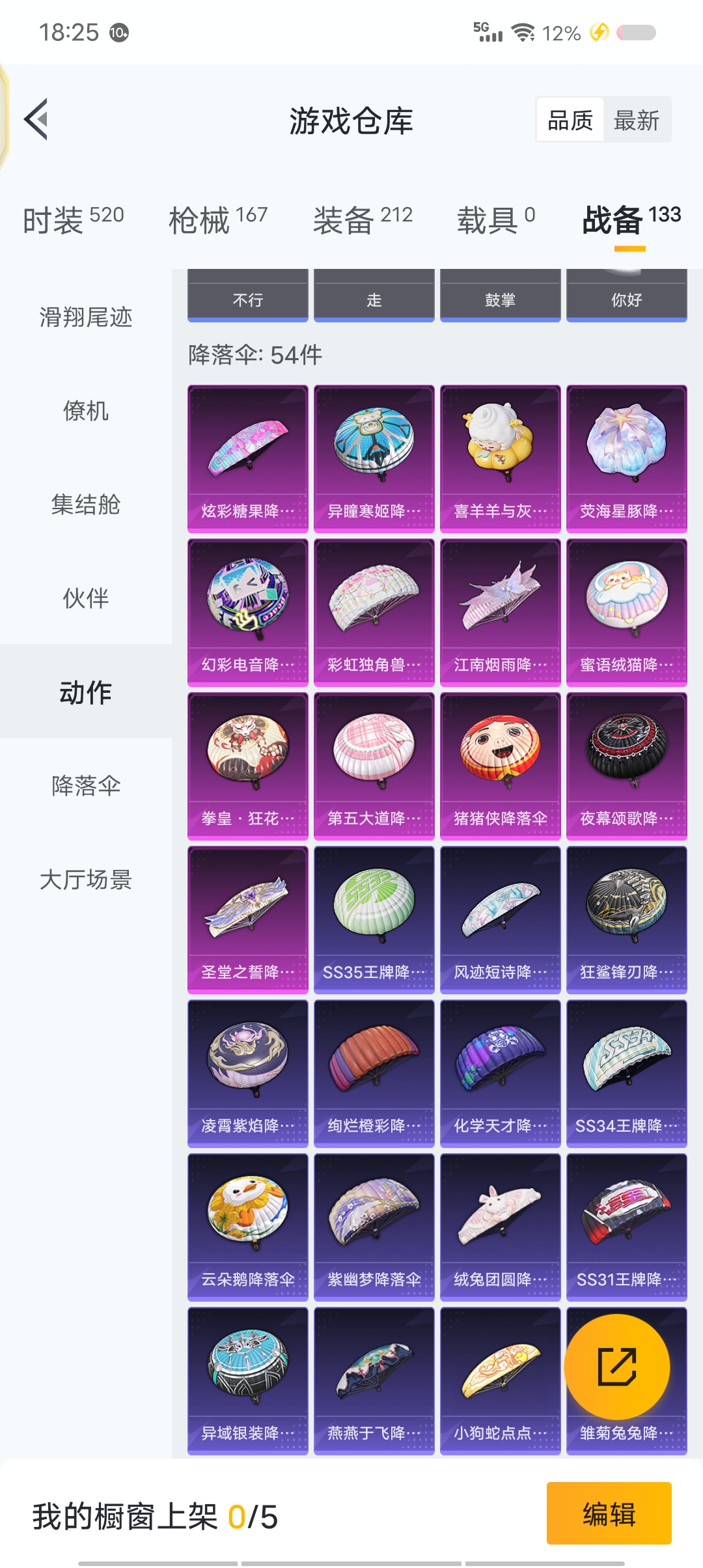Image resolution: width=703 pixels, height=1568 pixels.
Task: Open the 鼓掌 action item
Action: pyautogui.click(x=500, y=296)
